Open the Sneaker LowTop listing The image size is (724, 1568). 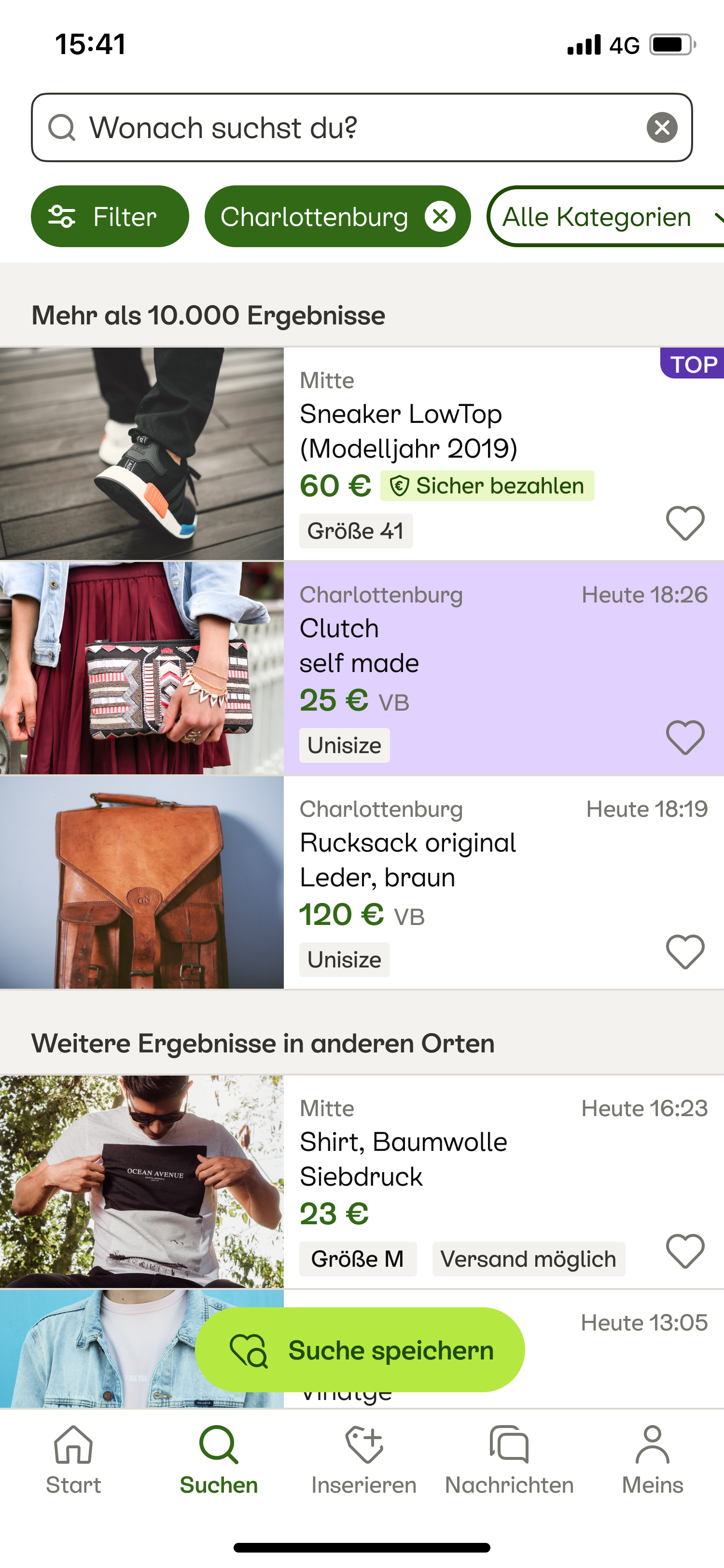tap(362, 453)
